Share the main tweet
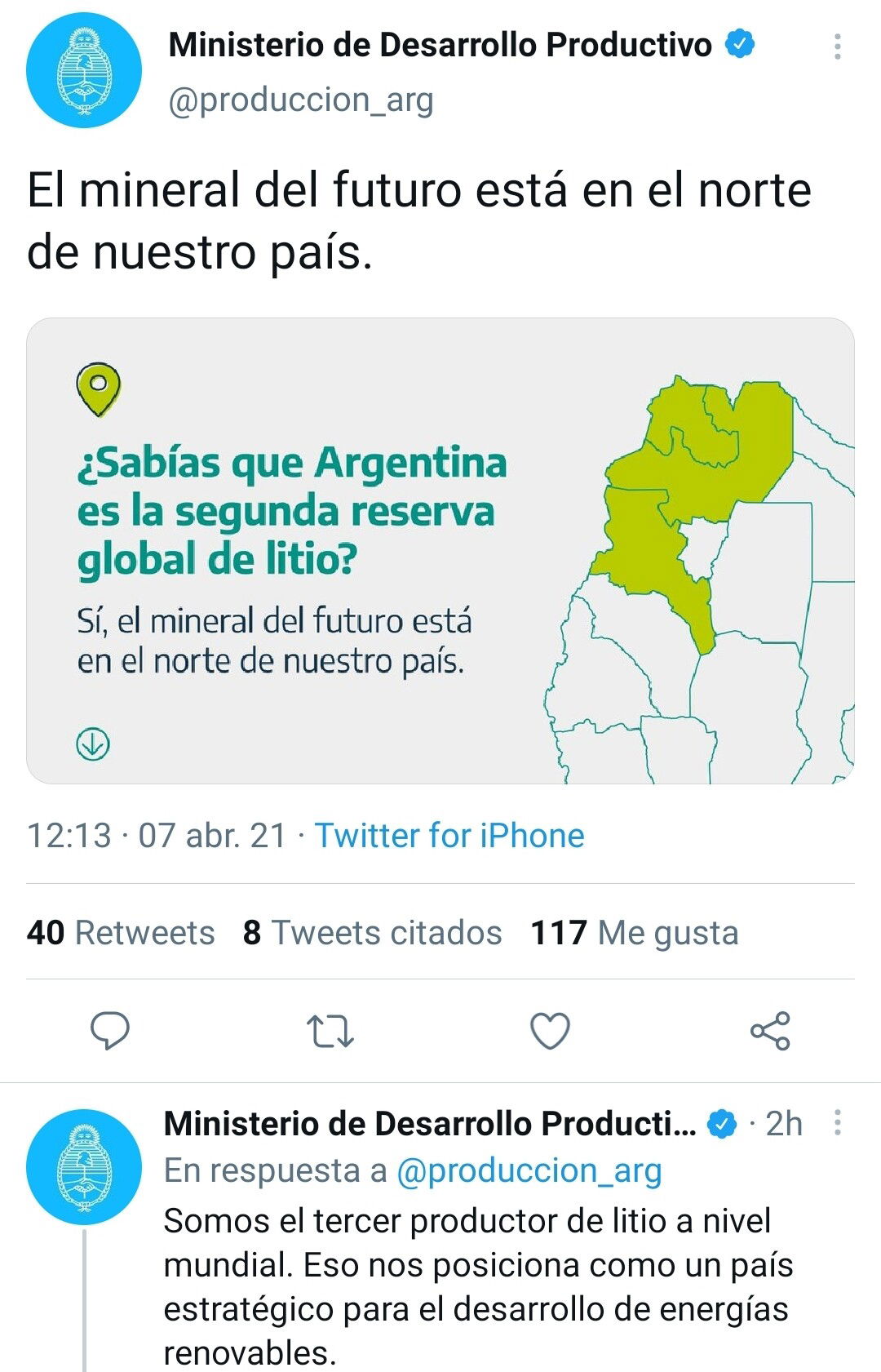Viewport: 881px width, 1372px height. (770, 1031)
